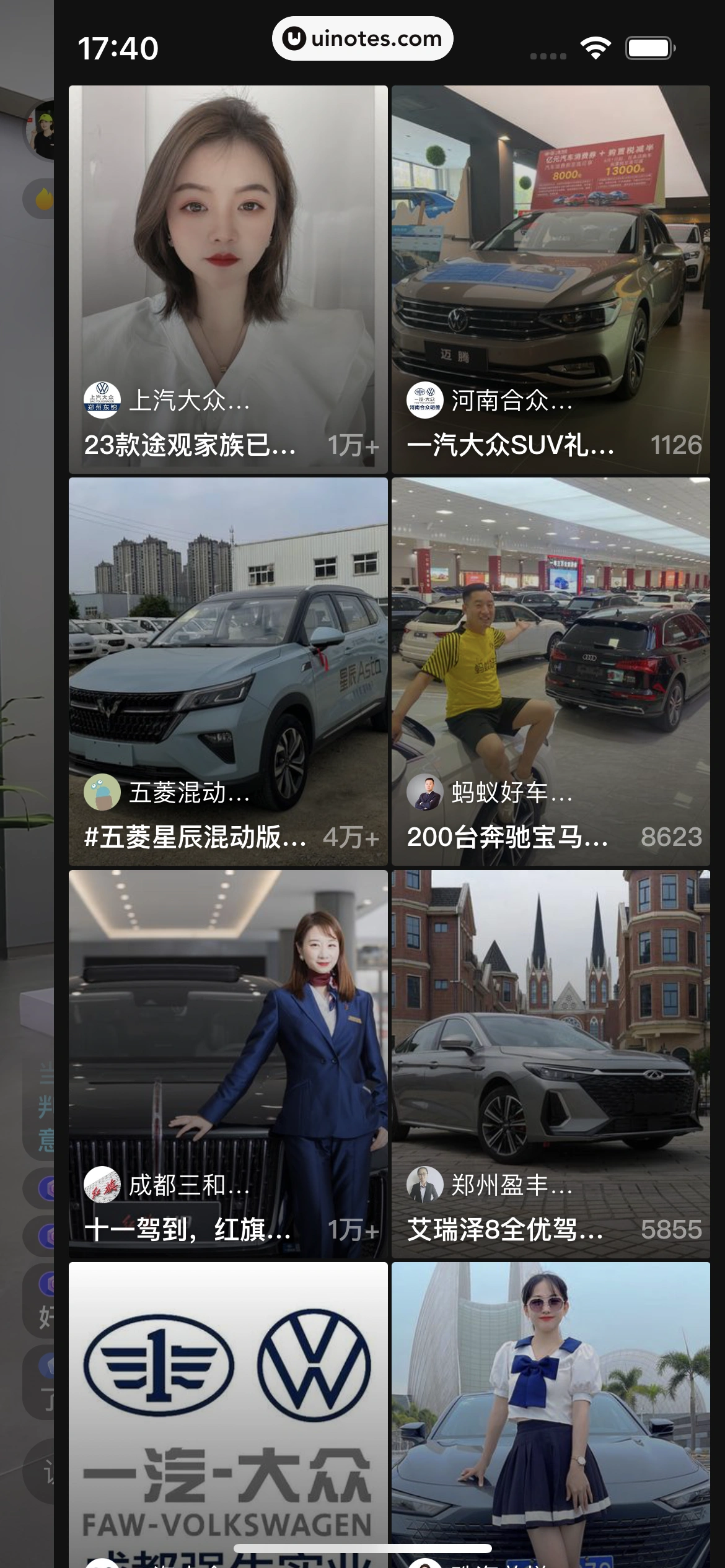Screen dimensions: 725x1568
Task: Open the 艾瑞泽8全优驾 live card
Action: tap(550, 1064)
